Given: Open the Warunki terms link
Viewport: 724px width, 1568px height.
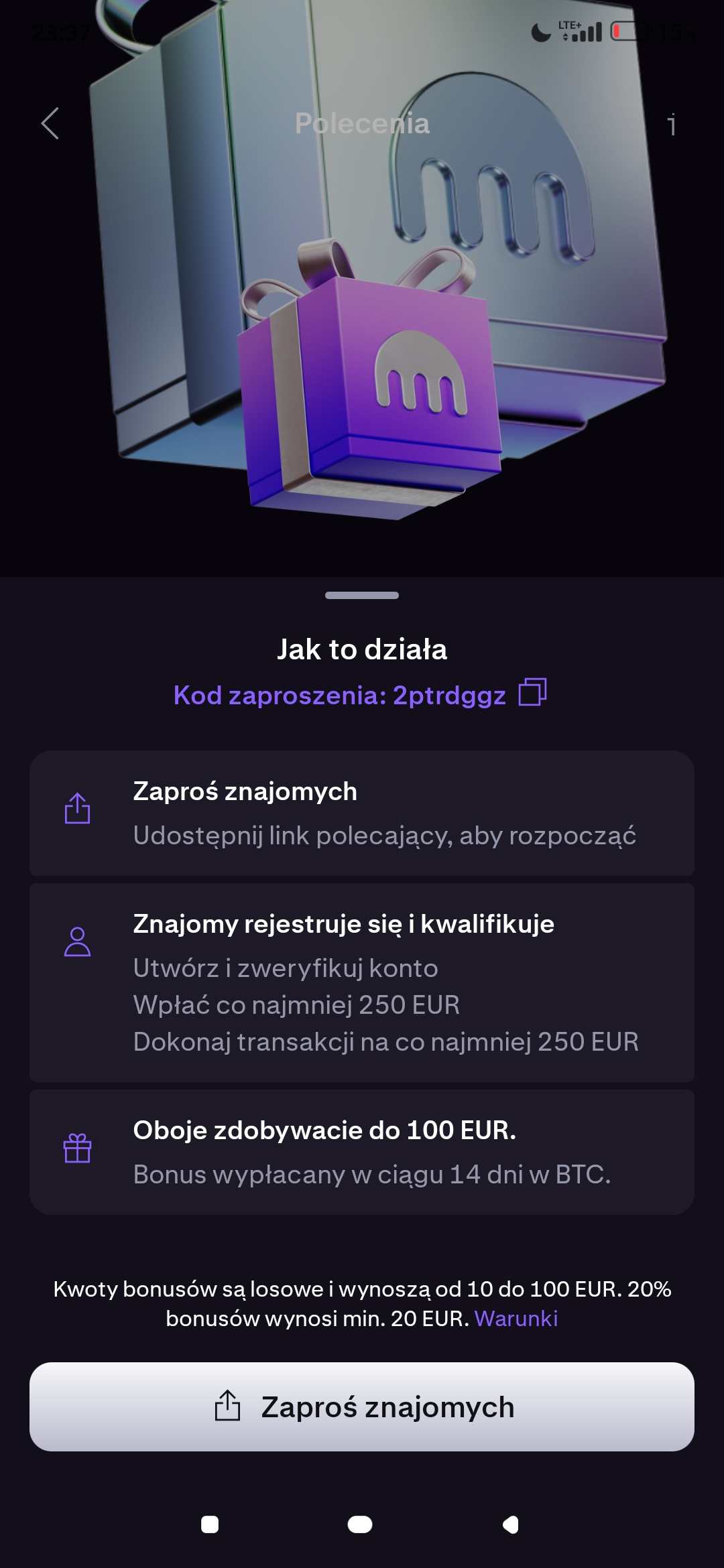Looking at the screenshot, I should pyautogui.click(x=516, y=1318).
